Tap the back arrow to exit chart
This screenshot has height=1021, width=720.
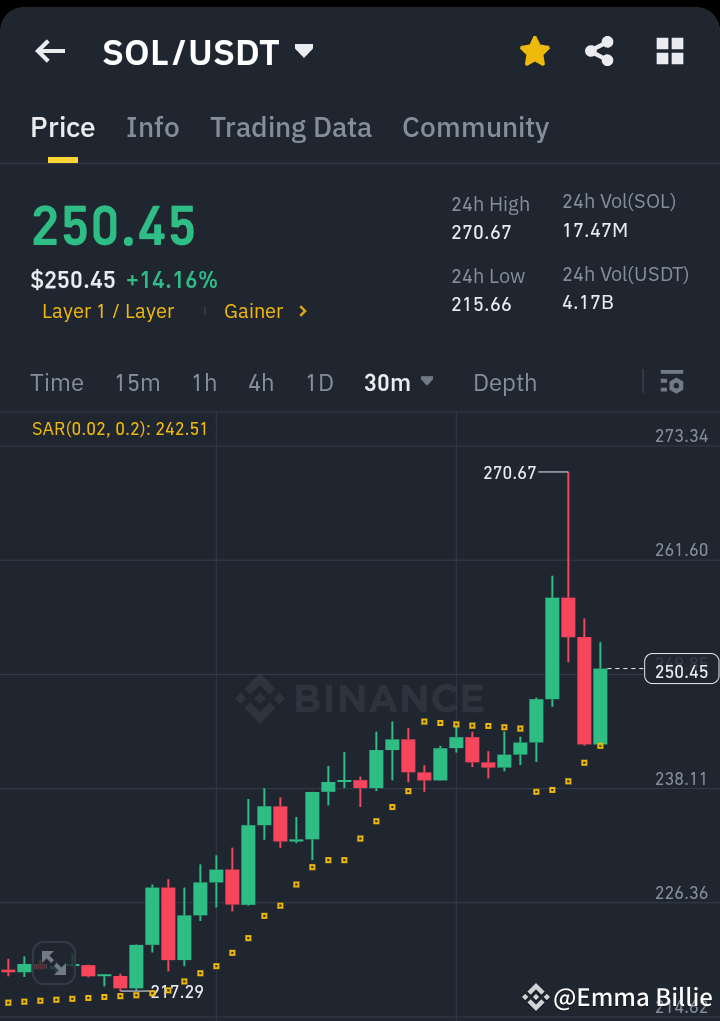point(49,51)
